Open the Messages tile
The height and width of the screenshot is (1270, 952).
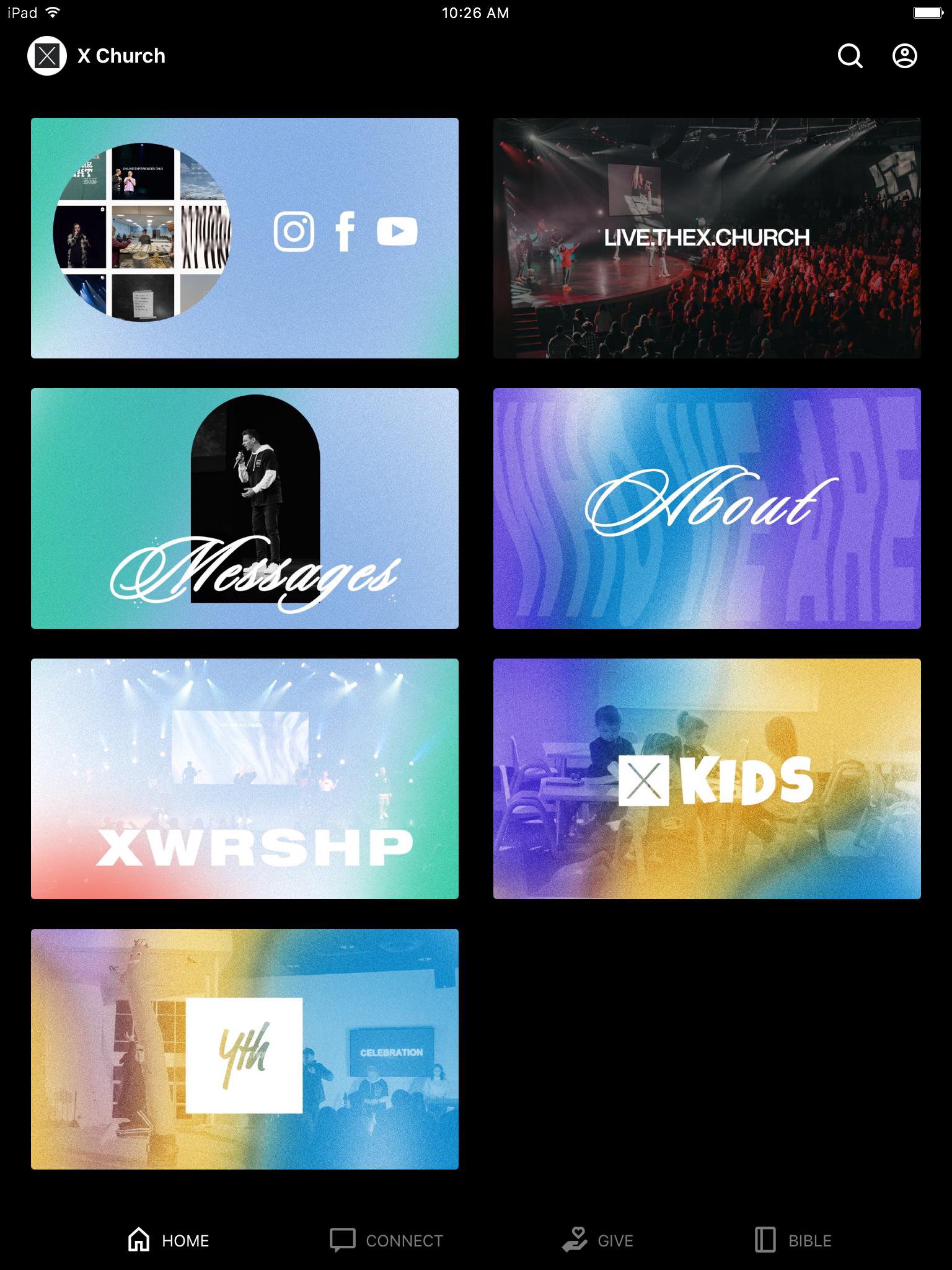(x=245, y=508)
